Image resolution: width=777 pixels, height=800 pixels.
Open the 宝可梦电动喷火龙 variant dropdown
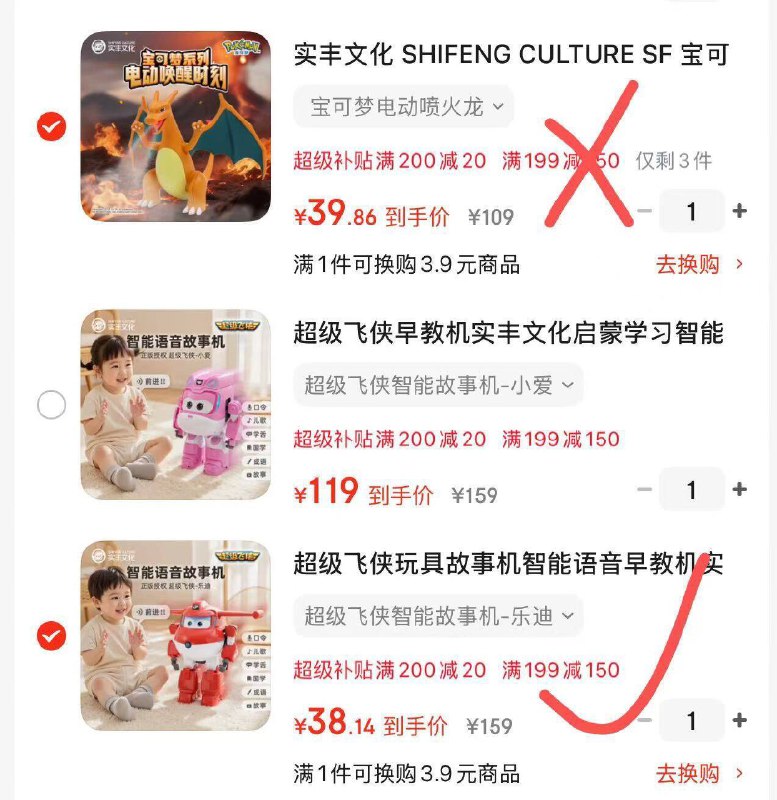[x=403, y=107]
